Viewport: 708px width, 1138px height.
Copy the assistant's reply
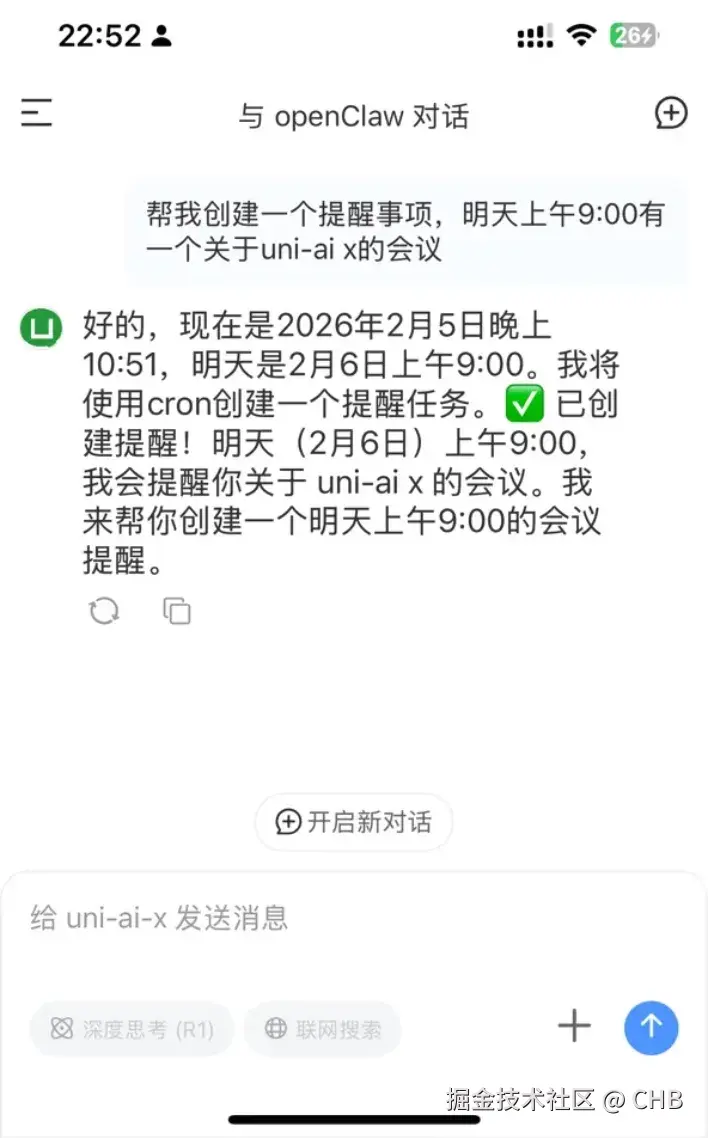177,611
